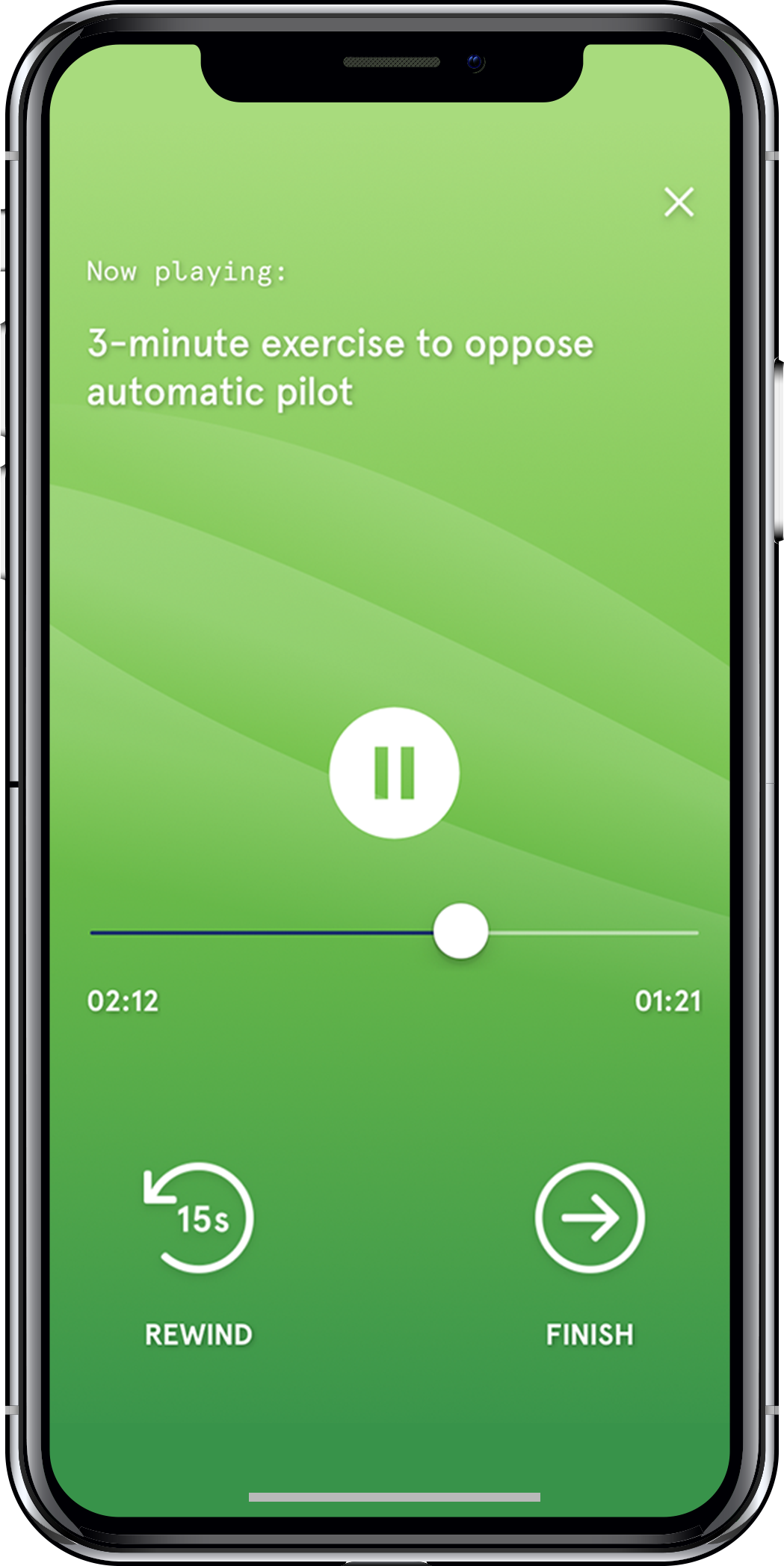This screenshot has height=1566, width=784.
Task: Tap the playback progress slider
Action: tap(461, 931)
